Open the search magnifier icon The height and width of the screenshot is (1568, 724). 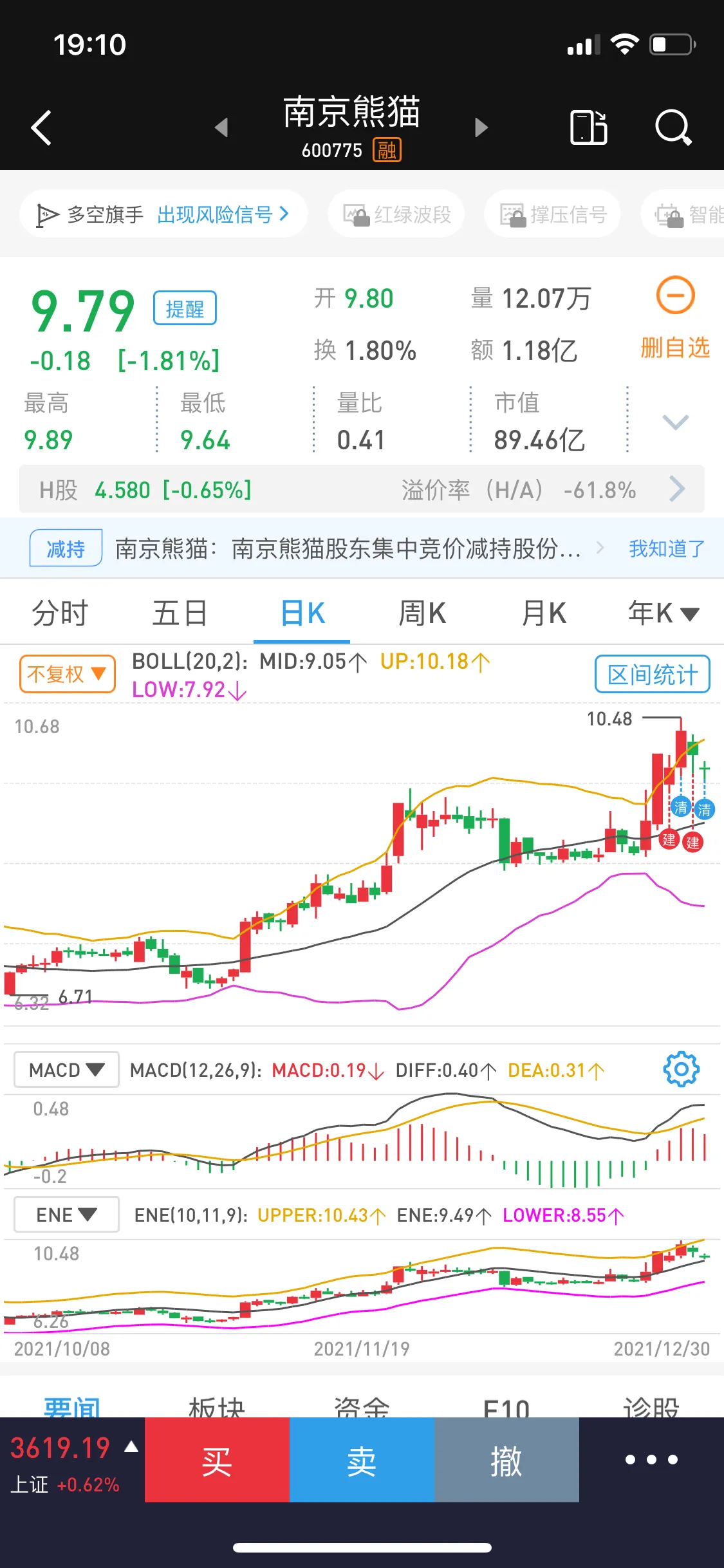pyautogui.click(x=673, y=127)
